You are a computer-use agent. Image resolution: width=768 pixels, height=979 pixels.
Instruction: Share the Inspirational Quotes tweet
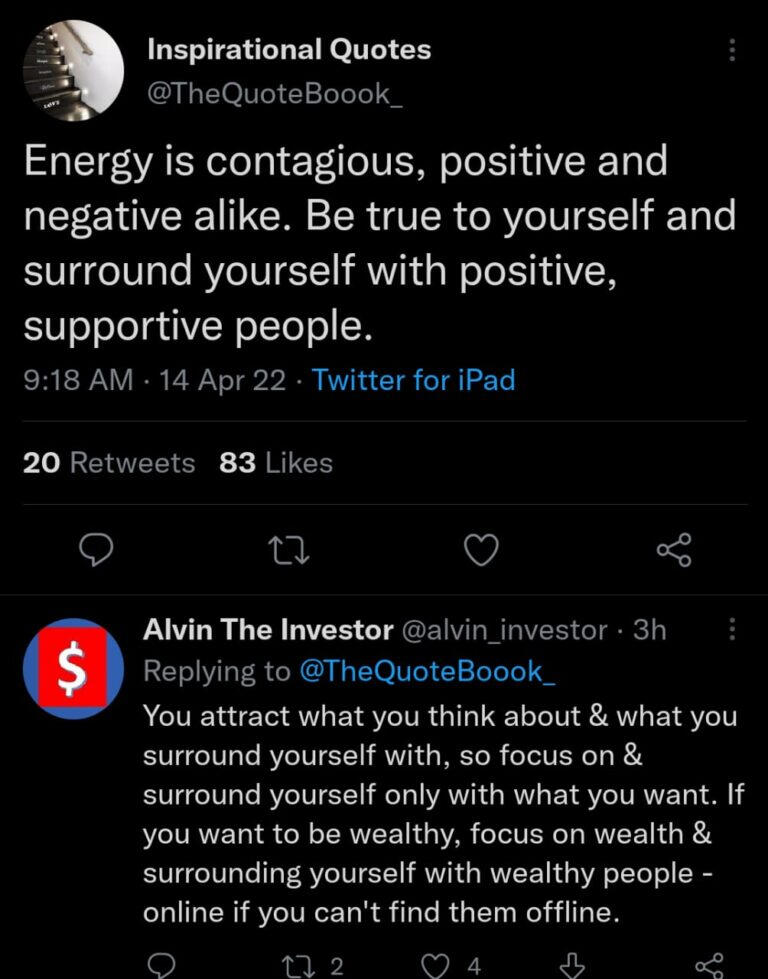[x=673, y=549]
